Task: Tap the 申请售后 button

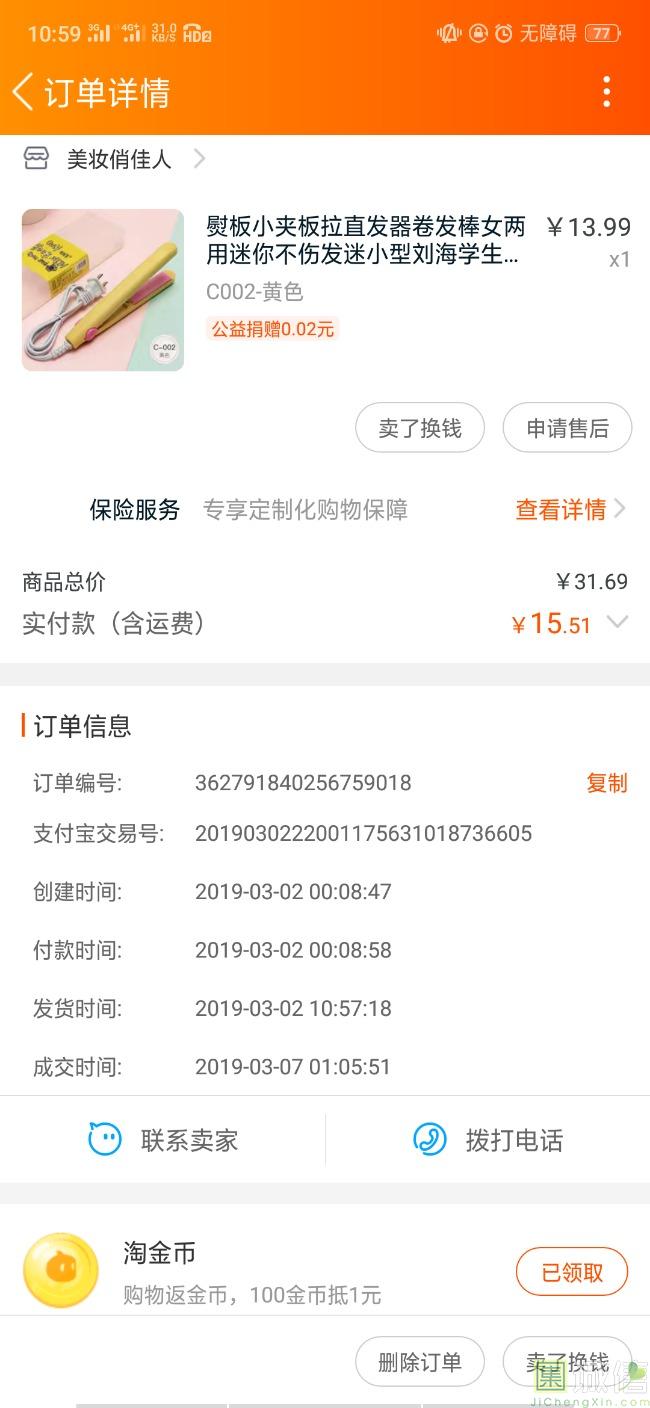Action: click(567, 429)
